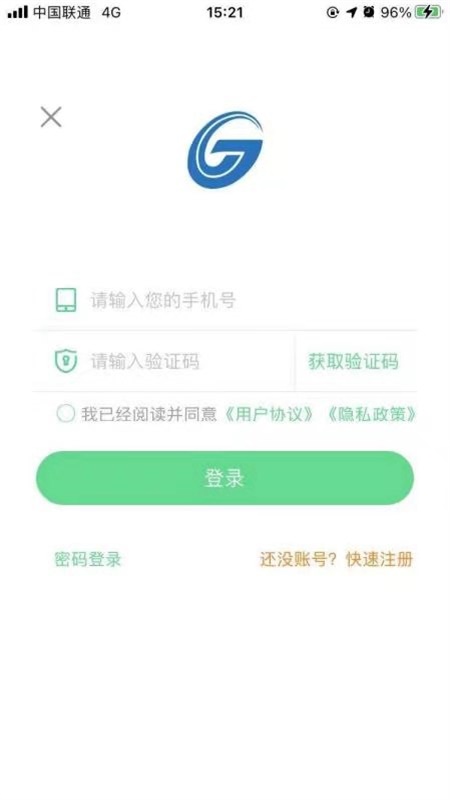Open the 《用户协议》 link
This screenshot has height=800, width=450.
pos(269,414)
